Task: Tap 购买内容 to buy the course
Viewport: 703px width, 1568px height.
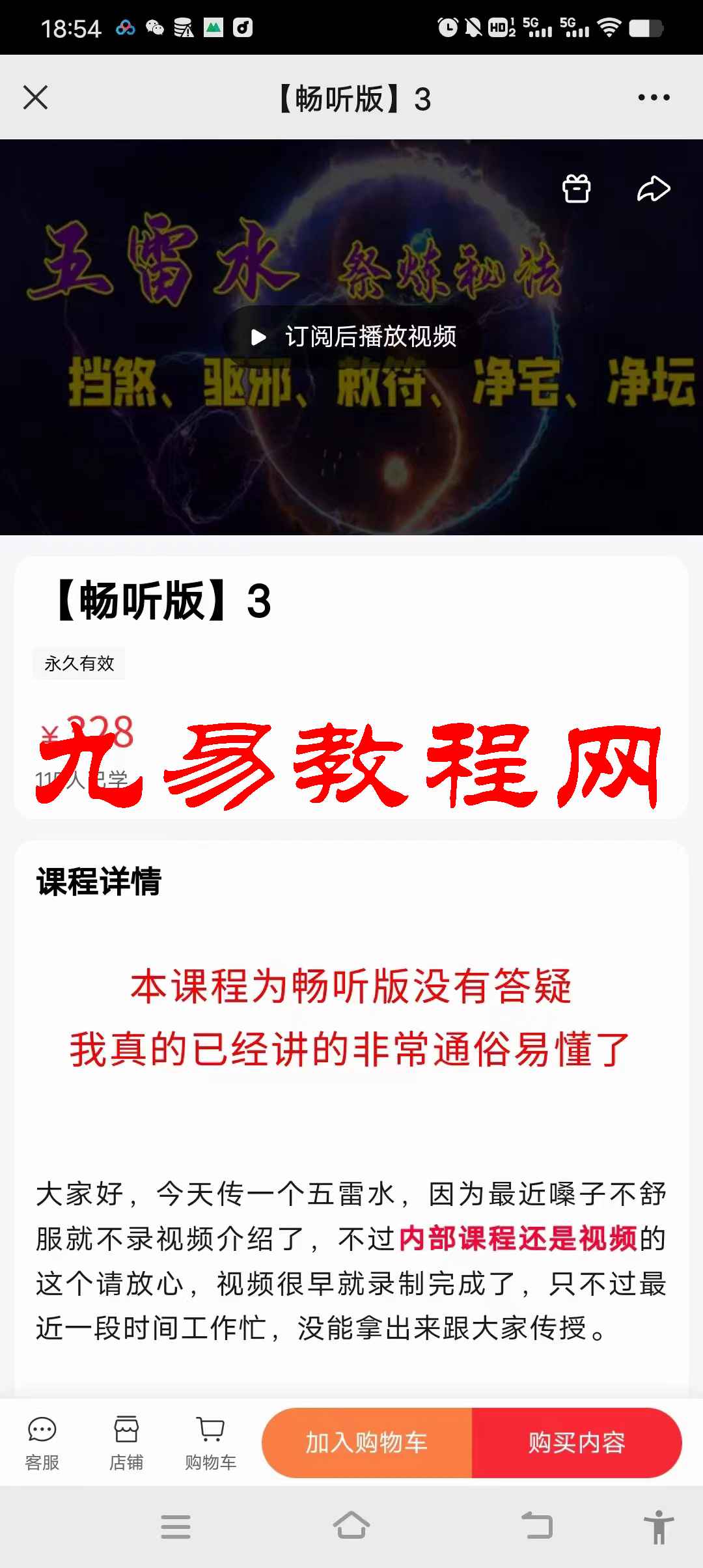Action: pyautogui.click(x=577, y=1443)
